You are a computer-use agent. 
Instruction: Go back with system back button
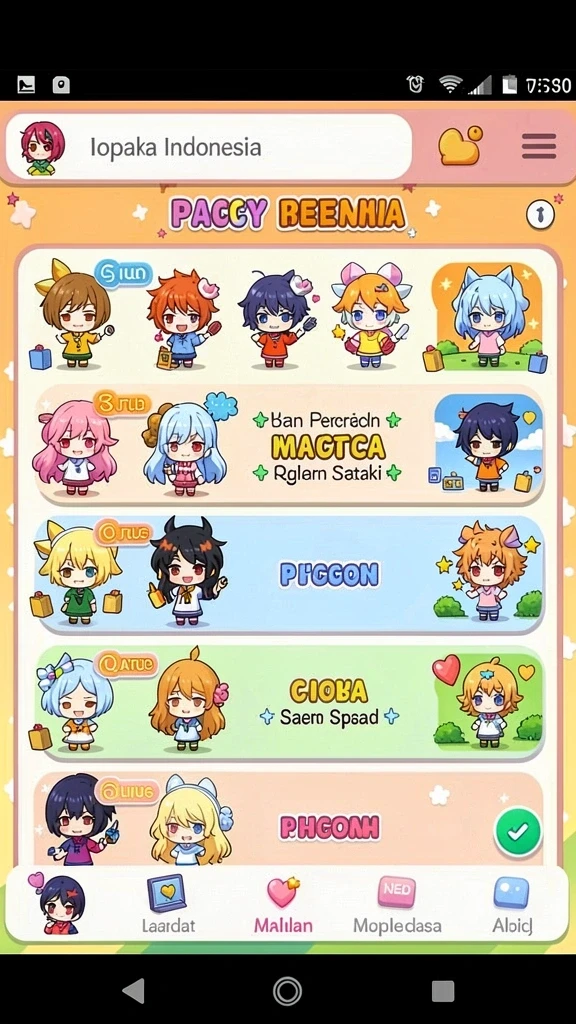[134, 991]
